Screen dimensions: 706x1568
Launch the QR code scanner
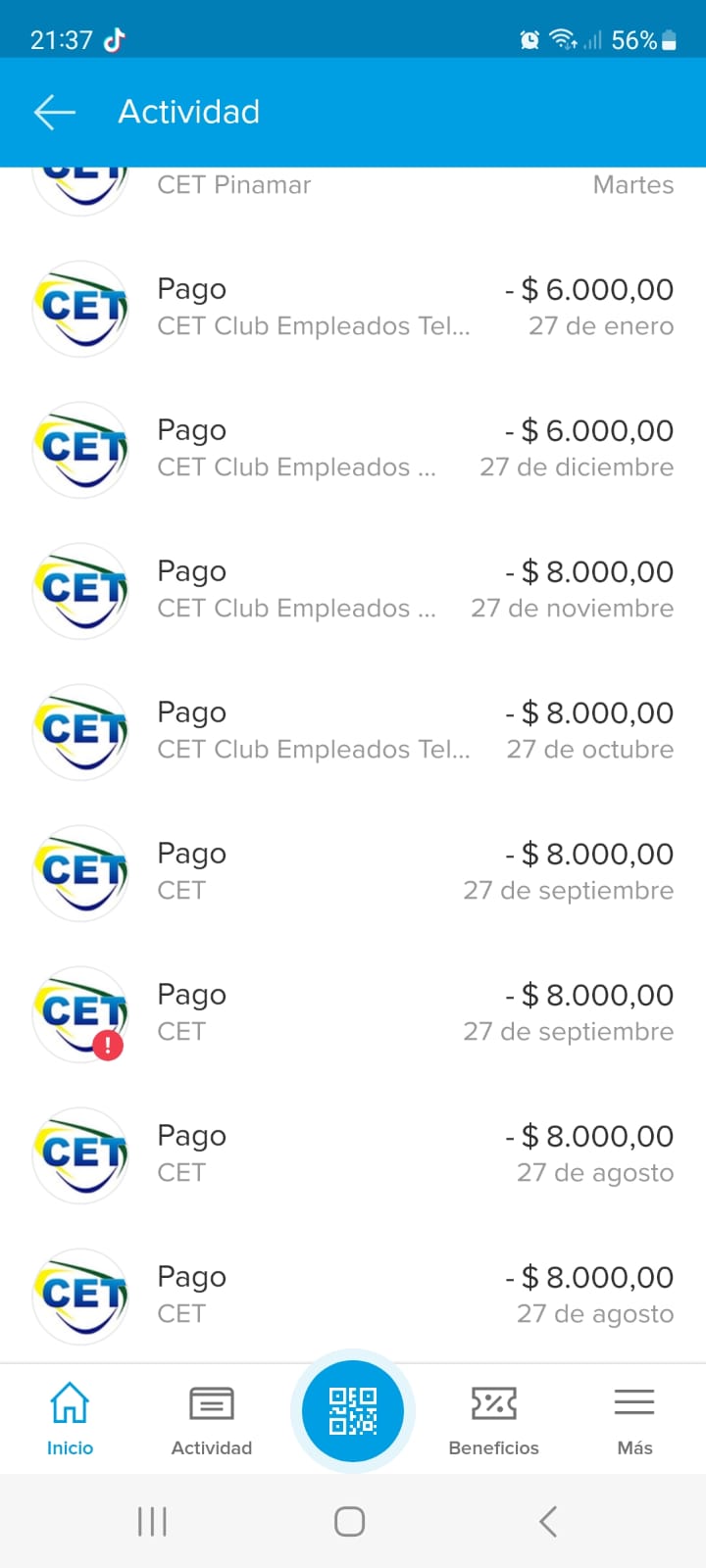click(x=353, y=1411)
